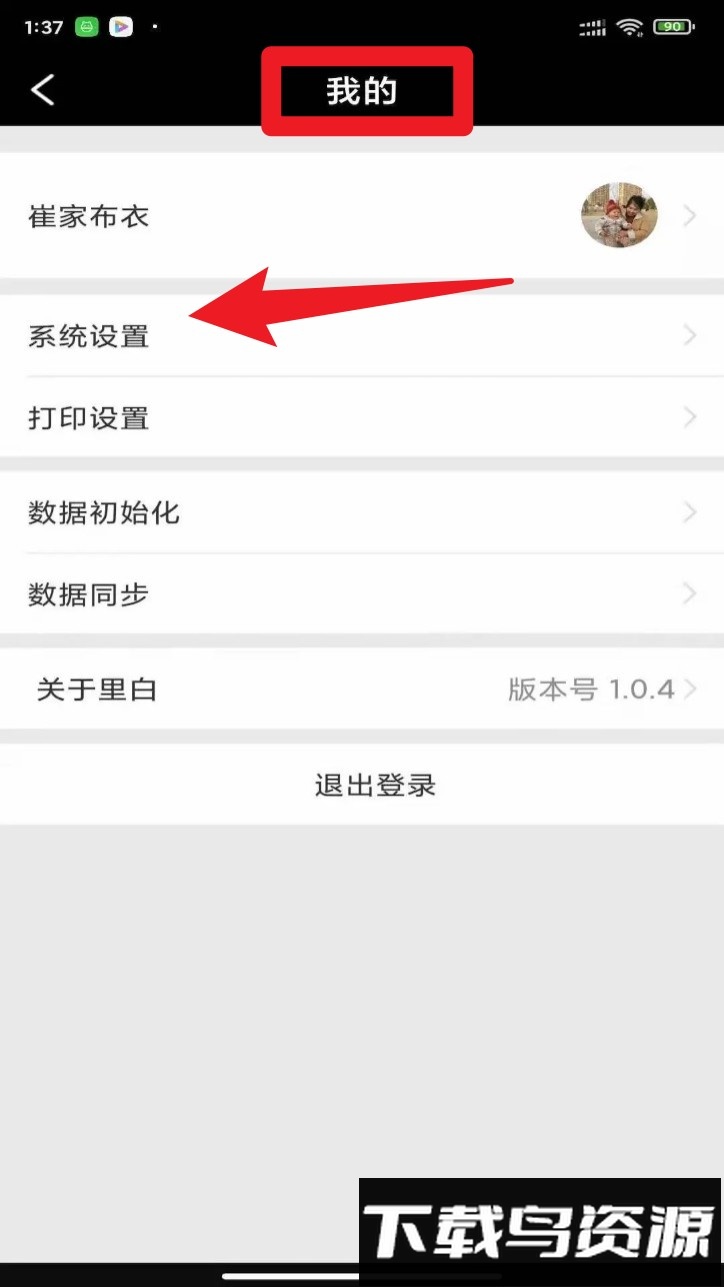View 关于里白 (About) version info
Image resolution: width=724 pixels, height=1287 pixels.
(360, 689)
